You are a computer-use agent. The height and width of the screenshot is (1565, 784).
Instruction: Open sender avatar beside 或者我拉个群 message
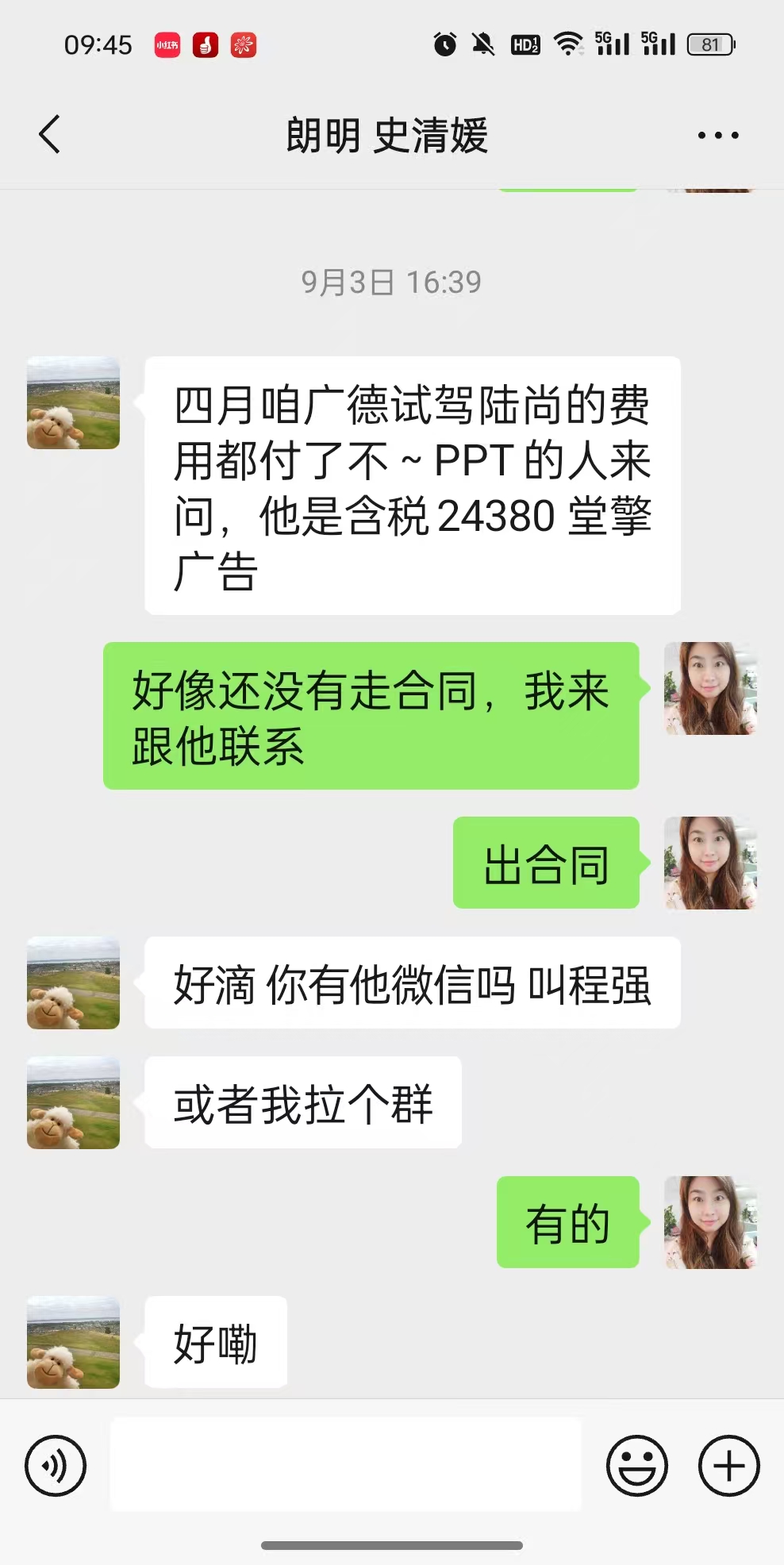[x=73, y=1102]
